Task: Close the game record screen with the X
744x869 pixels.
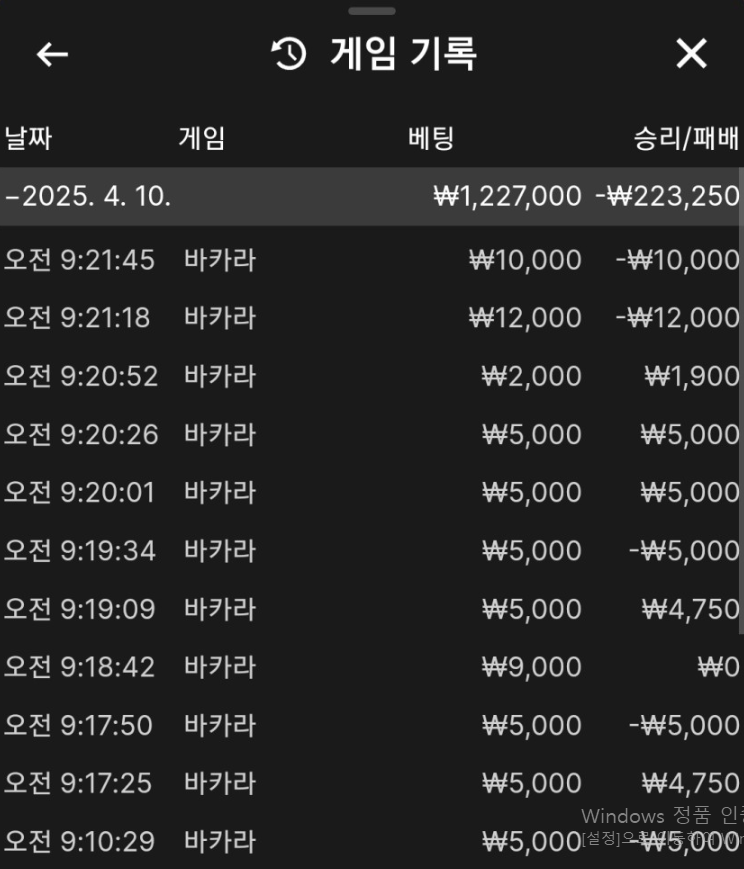Action: (x=691, y=54)
